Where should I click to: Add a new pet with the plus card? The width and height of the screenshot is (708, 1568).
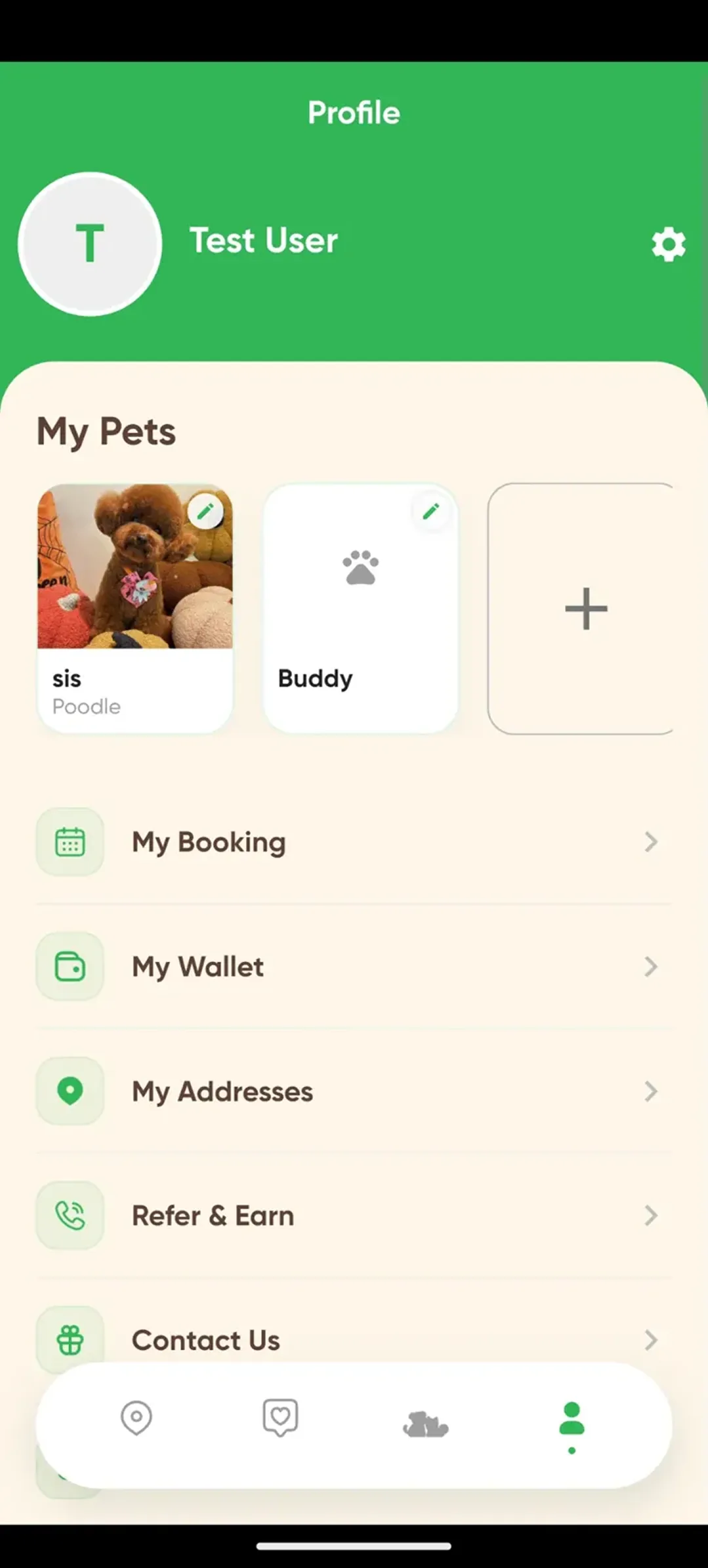click(585, 609)
